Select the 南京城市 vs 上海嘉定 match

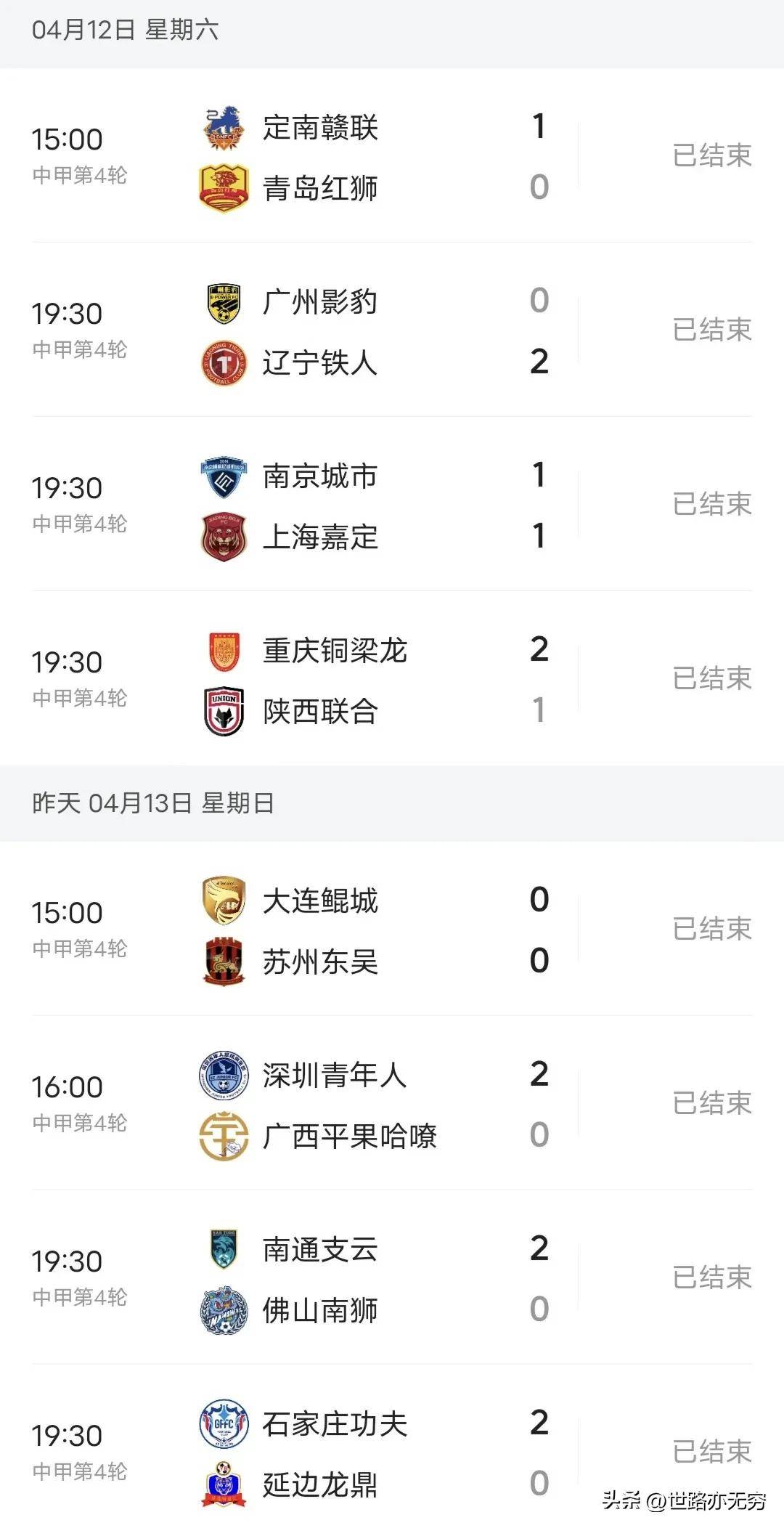(x=392, y=505)
